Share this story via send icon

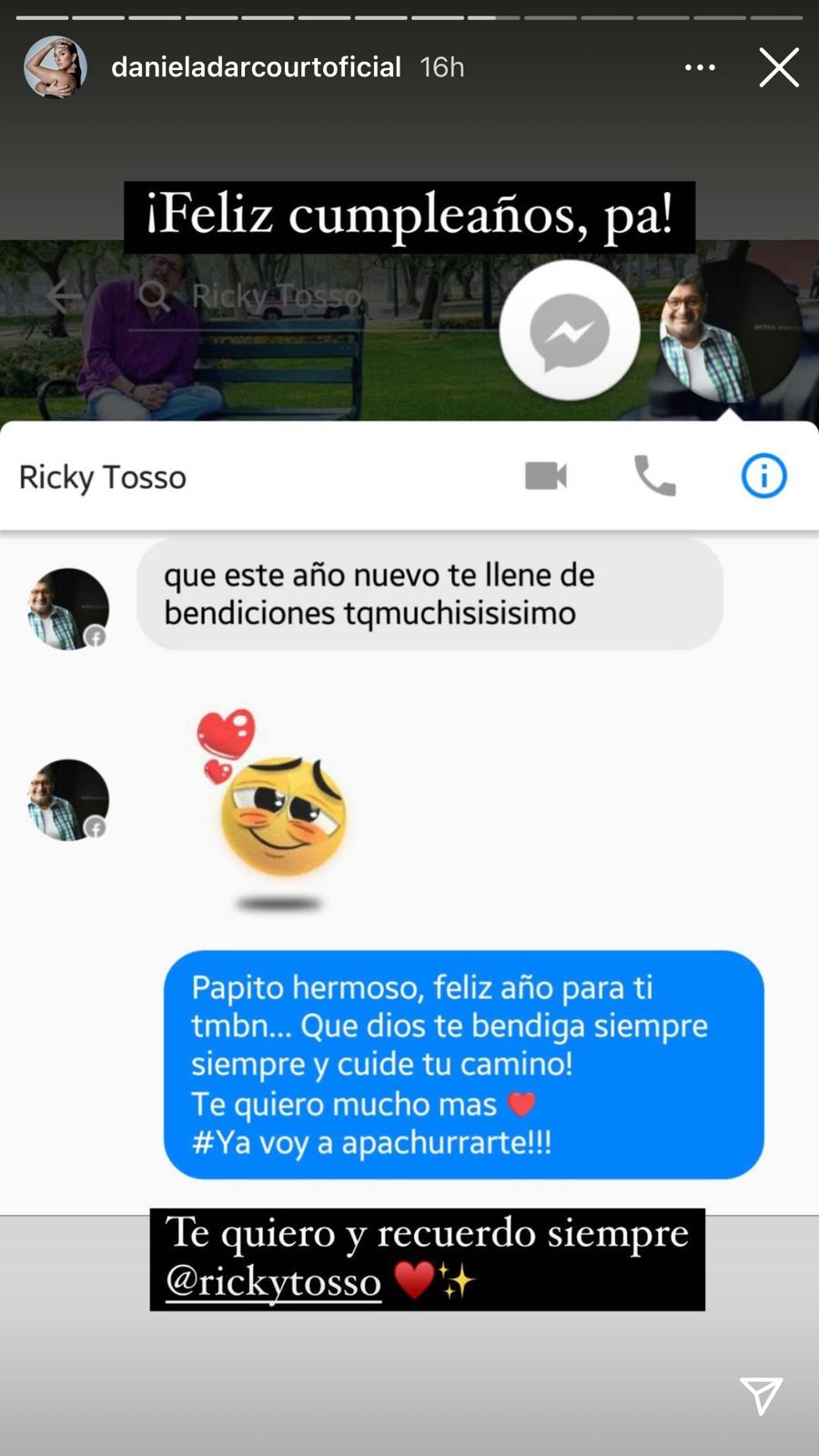tap(761, 1395)
